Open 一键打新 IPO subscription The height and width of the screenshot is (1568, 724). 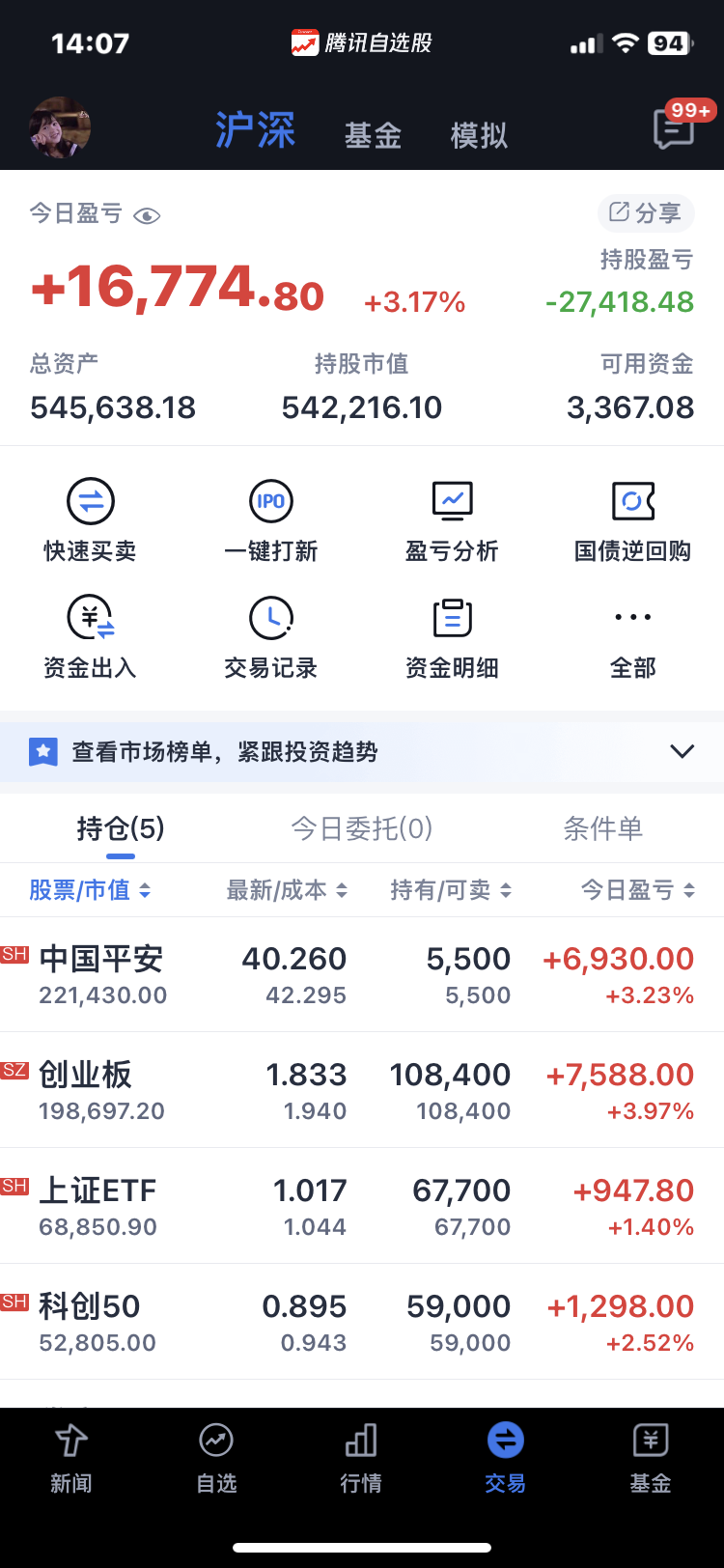coord(271,520)
